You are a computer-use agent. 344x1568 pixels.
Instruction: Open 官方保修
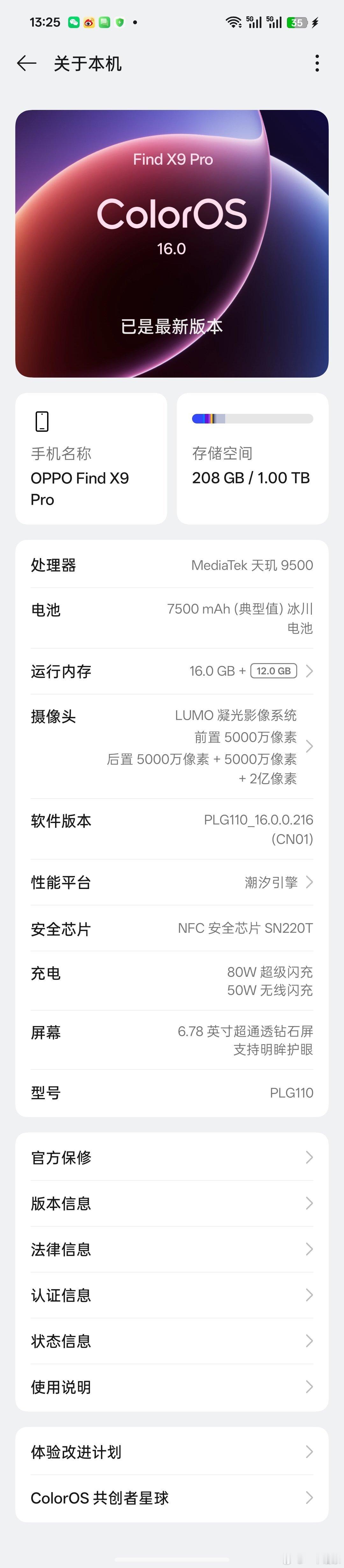[172, 1157]
